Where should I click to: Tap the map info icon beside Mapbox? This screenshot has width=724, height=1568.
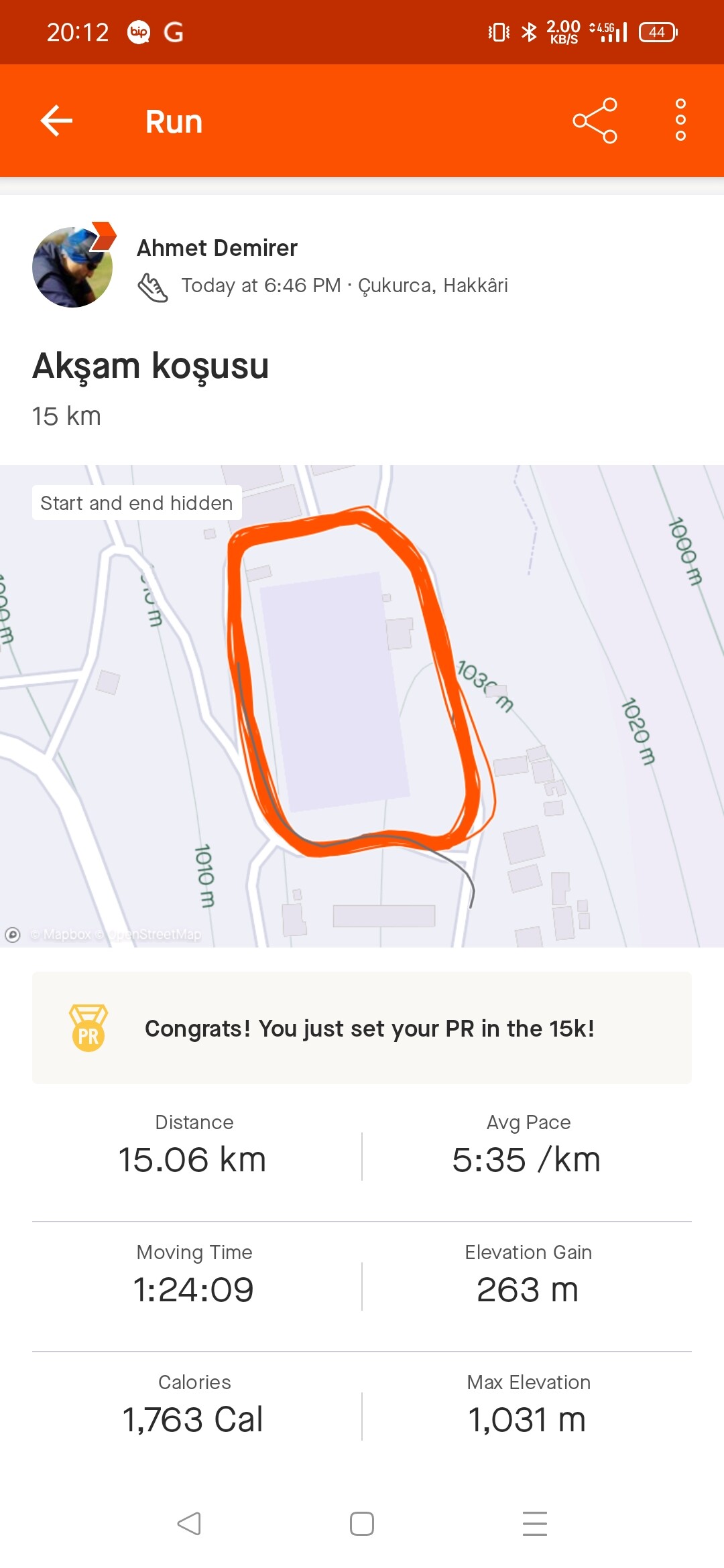(x=13, y=934)
